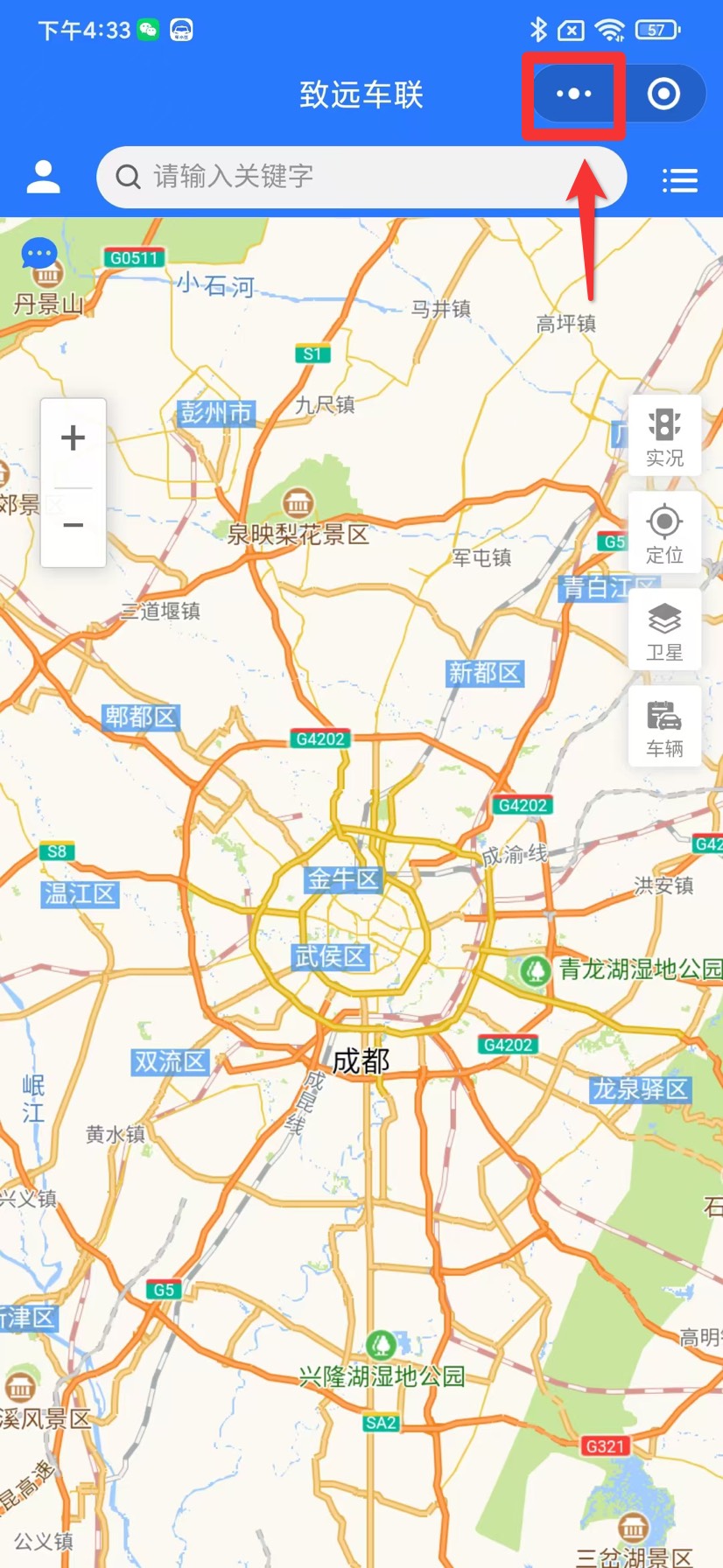This screenshot has width=723, height=1568.
Task: Zoom out on the map
Action: [x=74, y=525]
